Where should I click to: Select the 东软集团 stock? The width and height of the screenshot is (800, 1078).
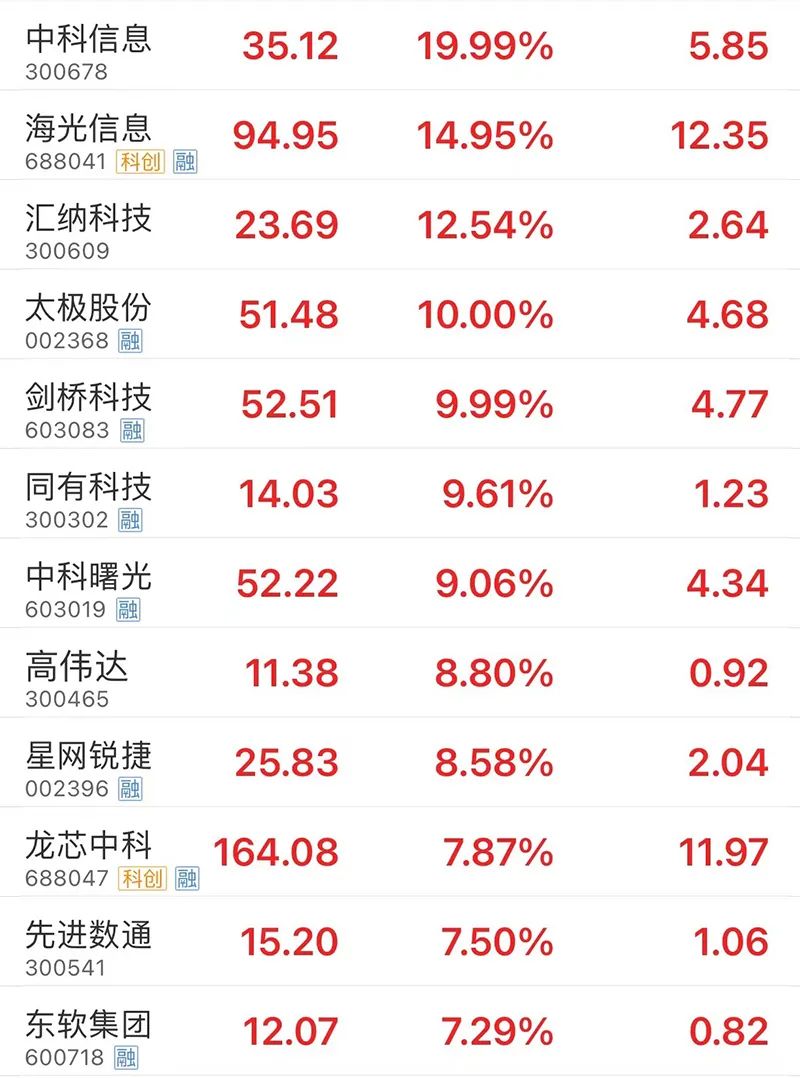[x=88, y=1024]
